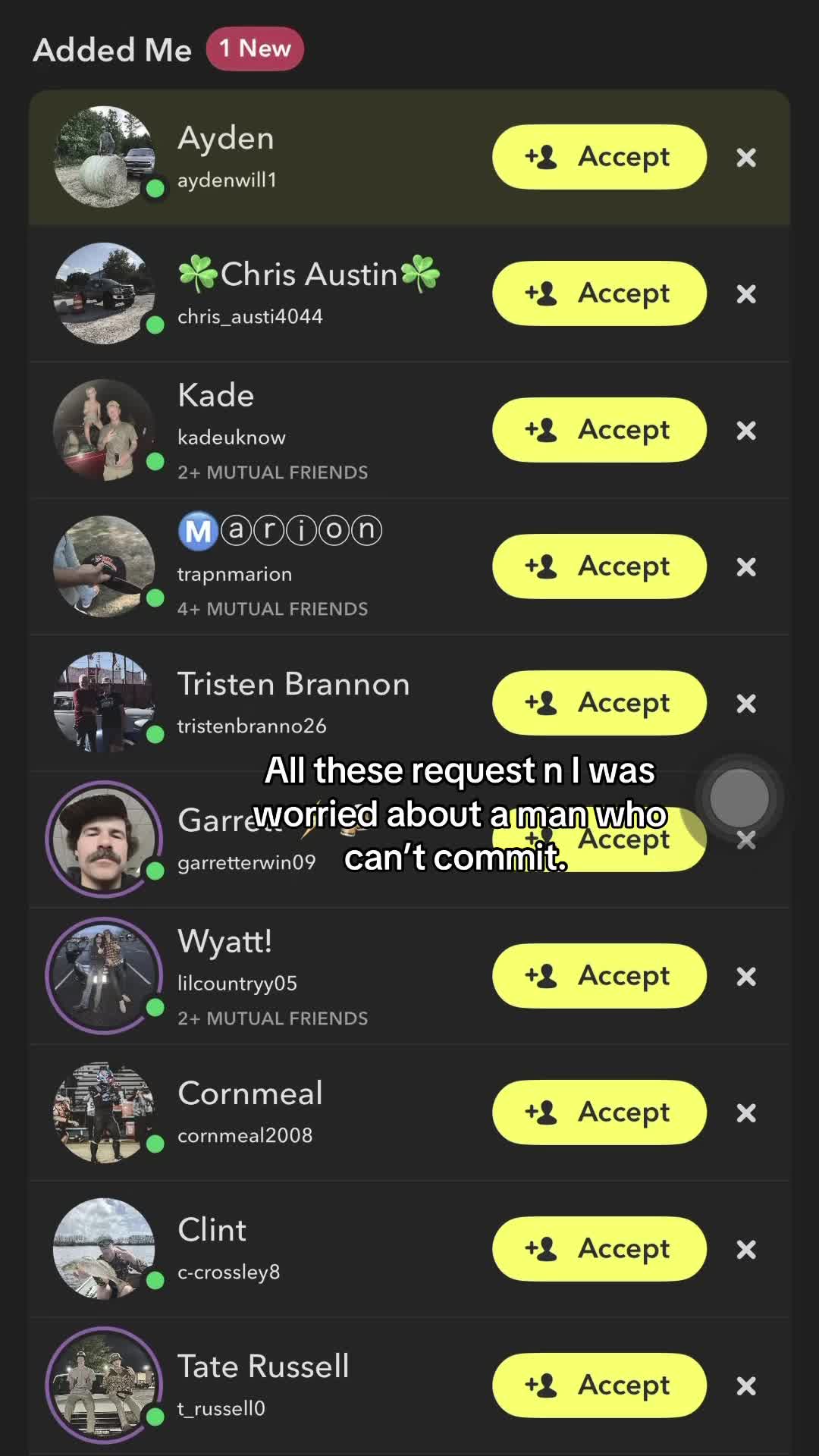The image size is (819, 1456).
Task: Accept Wyatt!'s friend request
Action: 599,976
